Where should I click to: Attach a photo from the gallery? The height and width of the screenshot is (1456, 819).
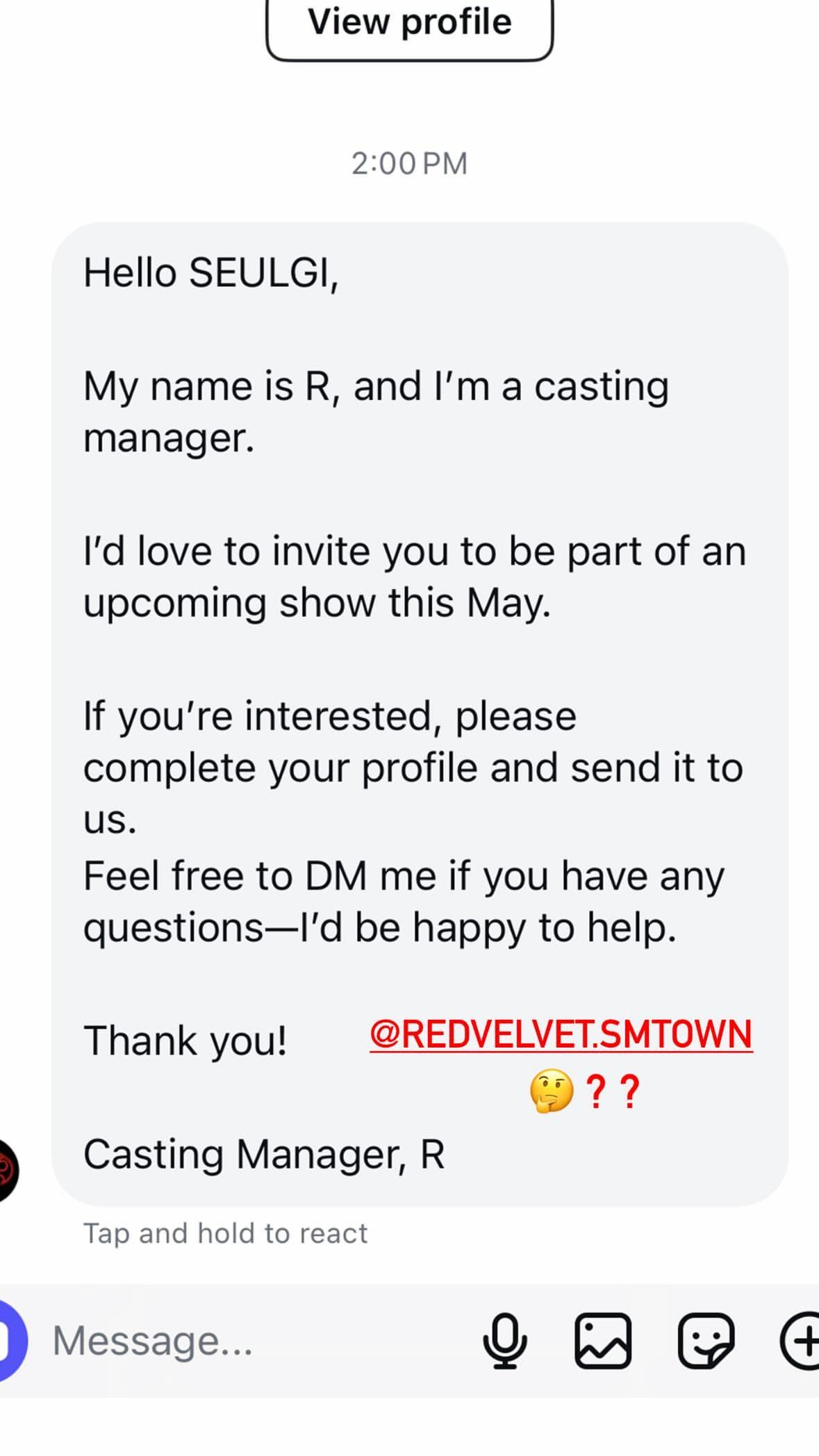coord(603,1340)
